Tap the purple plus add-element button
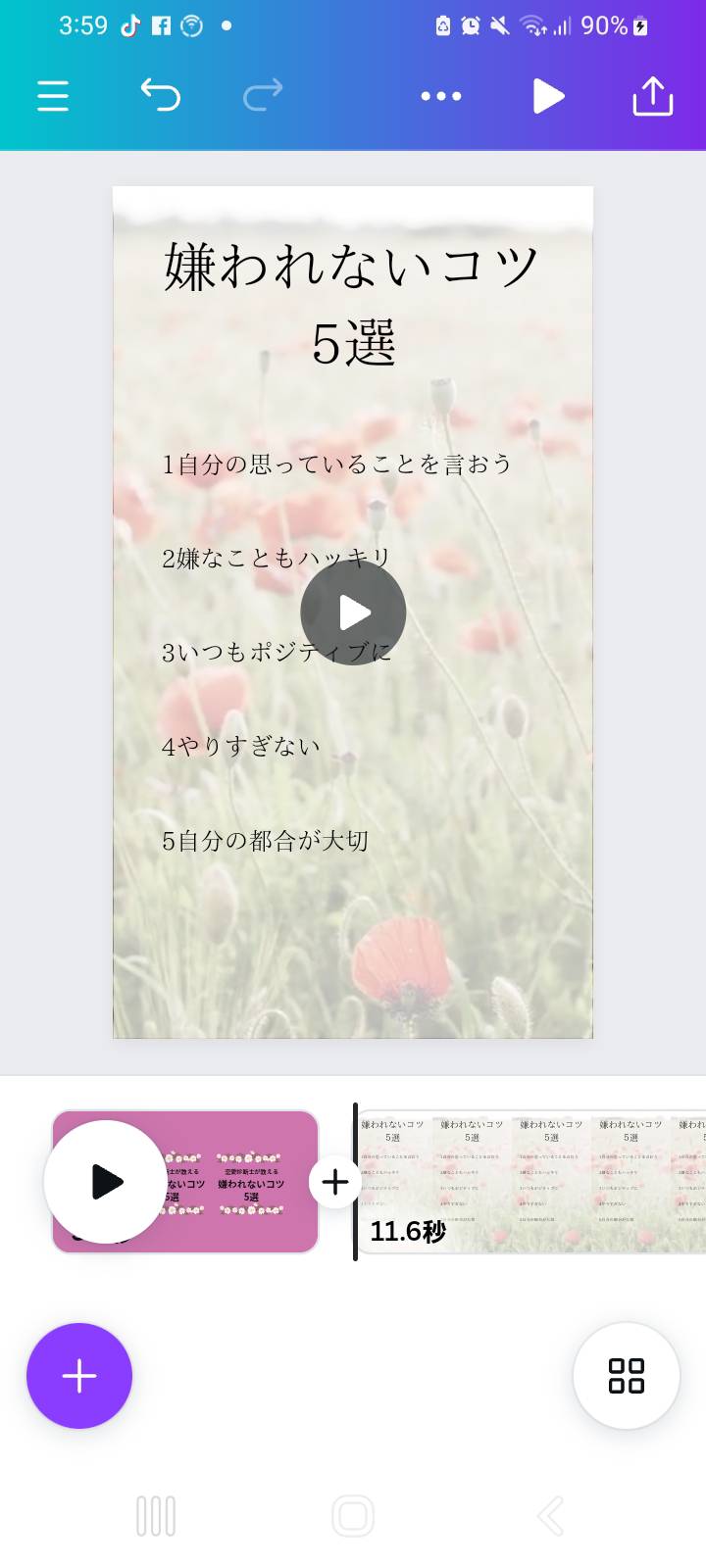The width and height of the screenshot is (706, 1568). tap(79, 1376)
